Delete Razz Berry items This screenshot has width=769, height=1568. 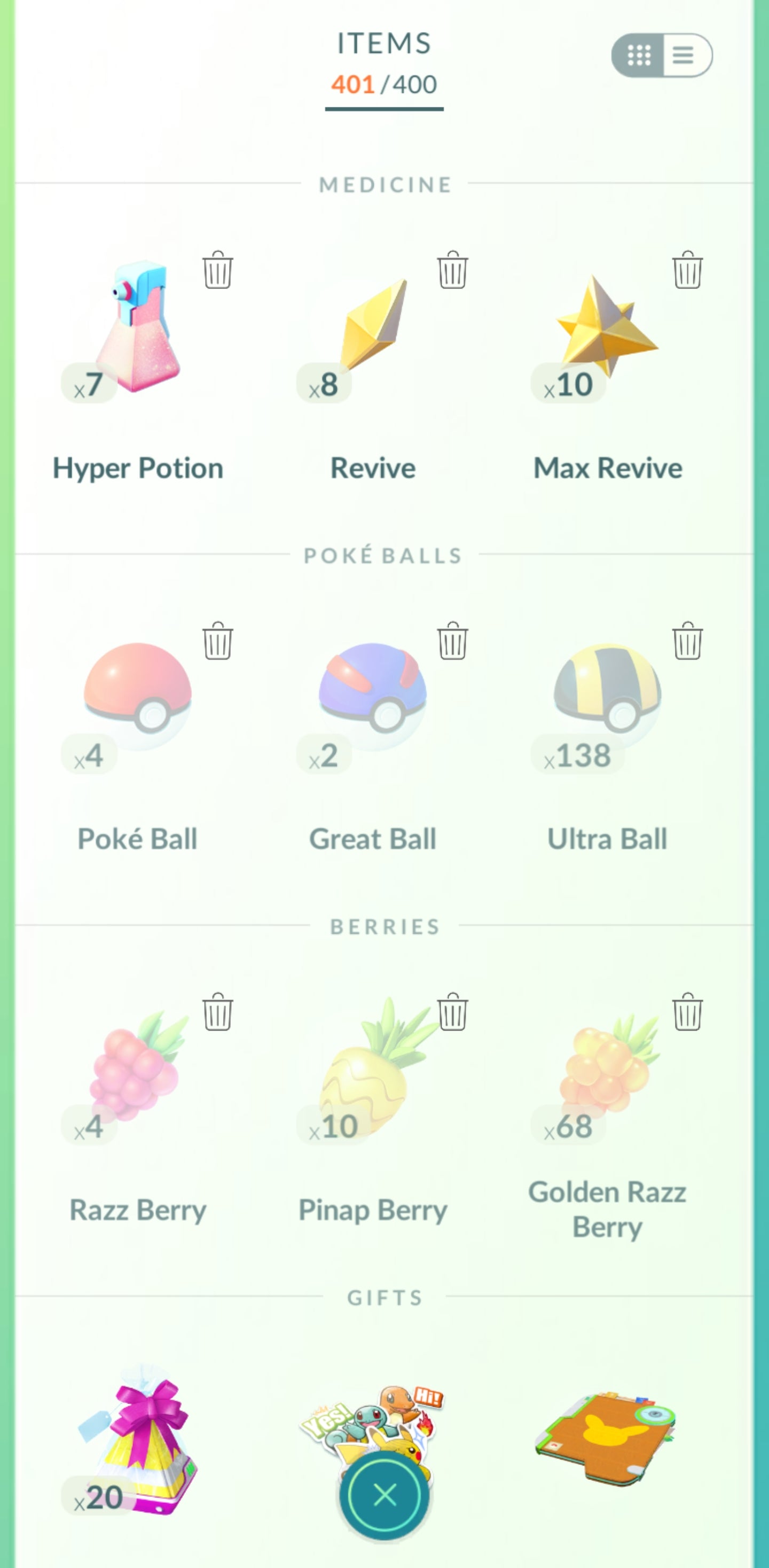pyautogui.click(x=217, y=1012)
